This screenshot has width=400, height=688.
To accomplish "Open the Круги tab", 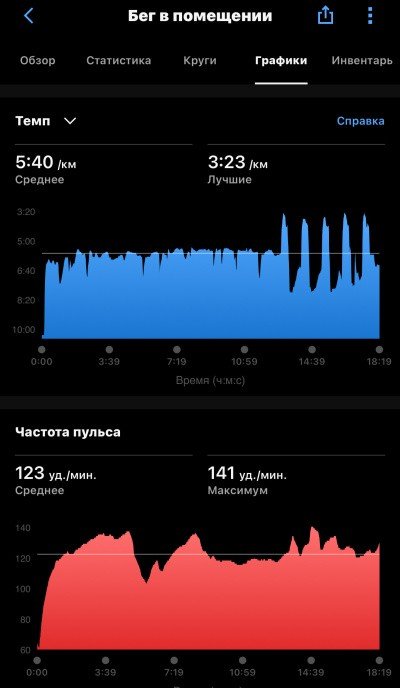I will (200, 61).
